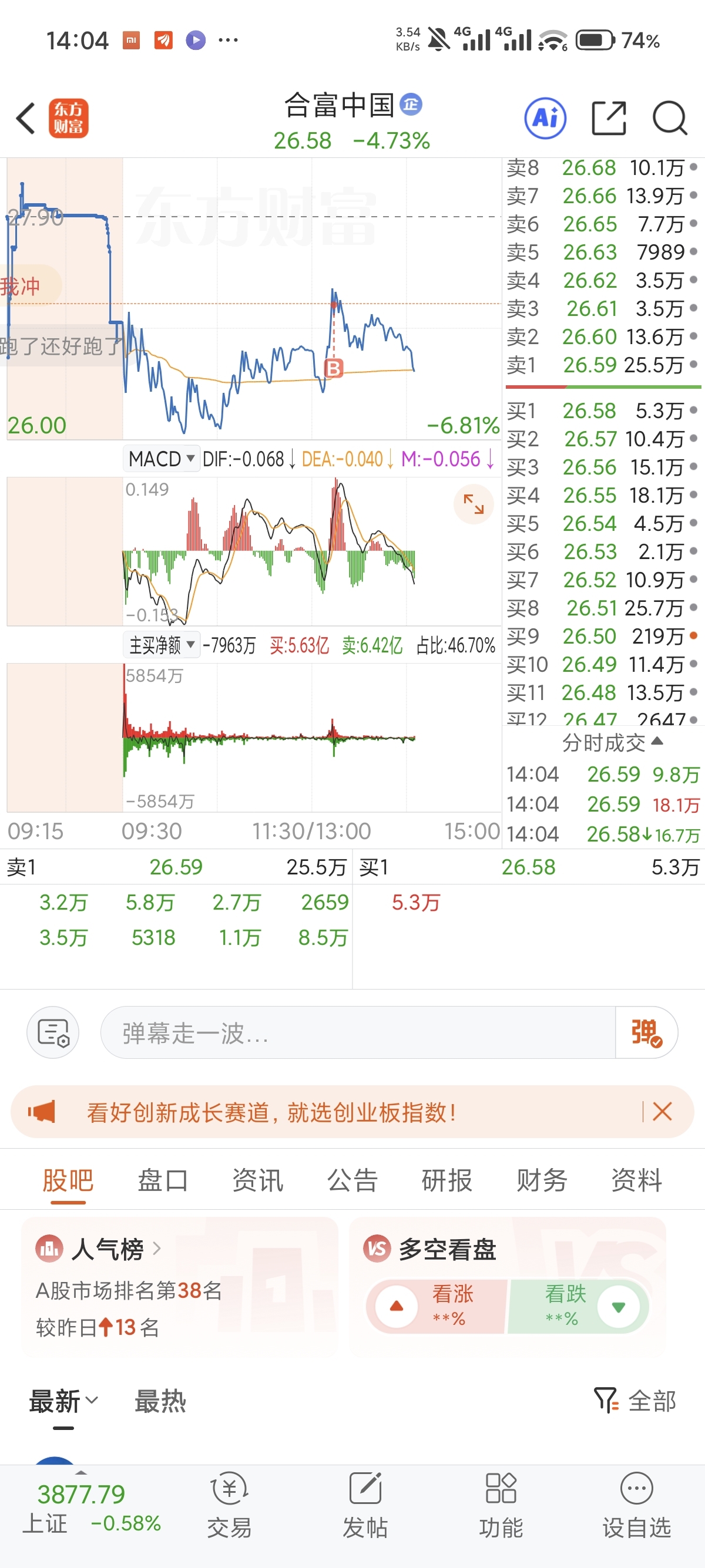705x1568 pixels.
Task: Open bullet comment settings icon
Action: point(53,1032)
